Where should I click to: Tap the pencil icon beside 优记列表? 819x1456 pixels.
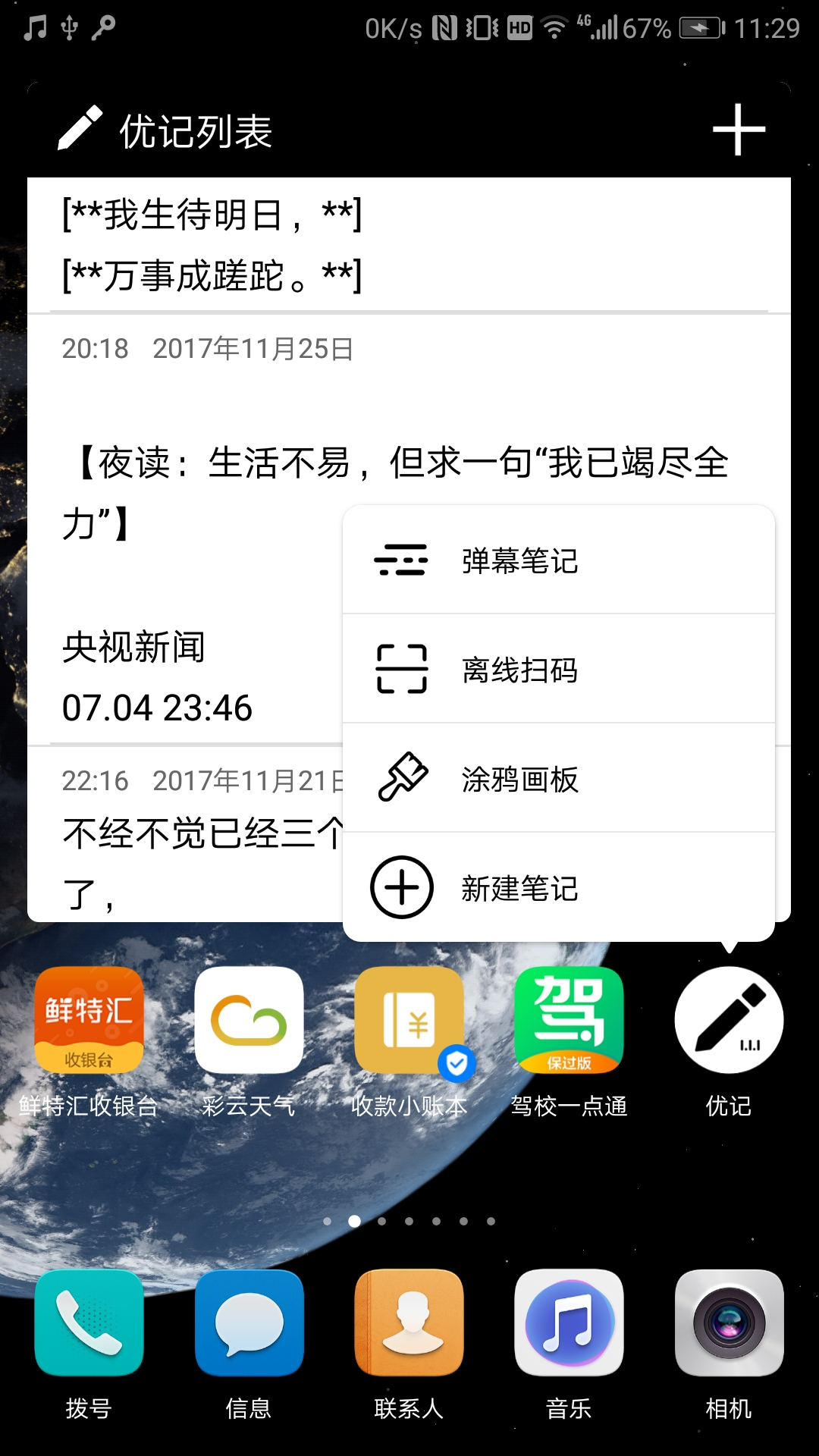(80, 129)
